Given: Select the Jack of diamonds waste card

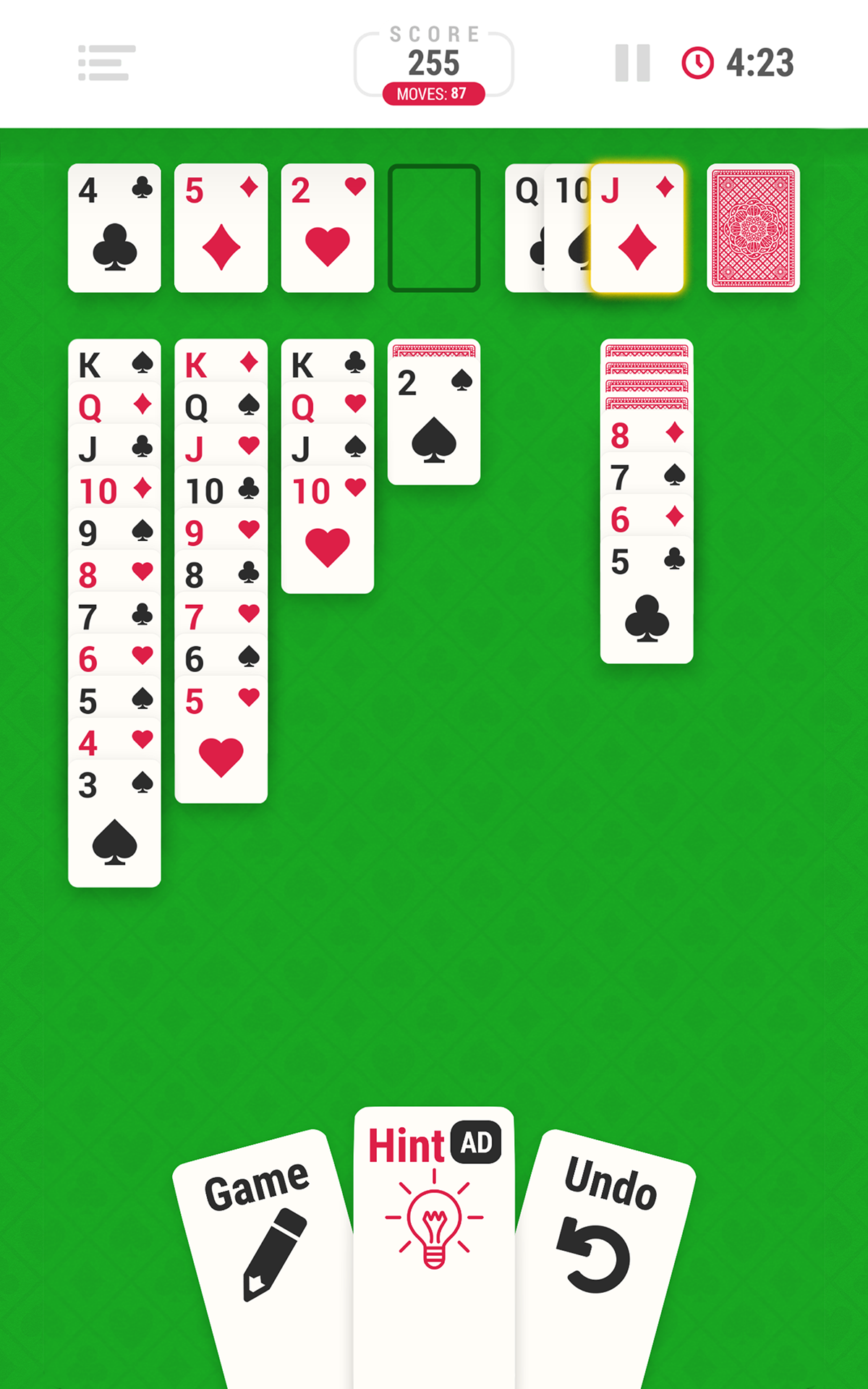Looking at the screenshot, I should coord(637,228).
